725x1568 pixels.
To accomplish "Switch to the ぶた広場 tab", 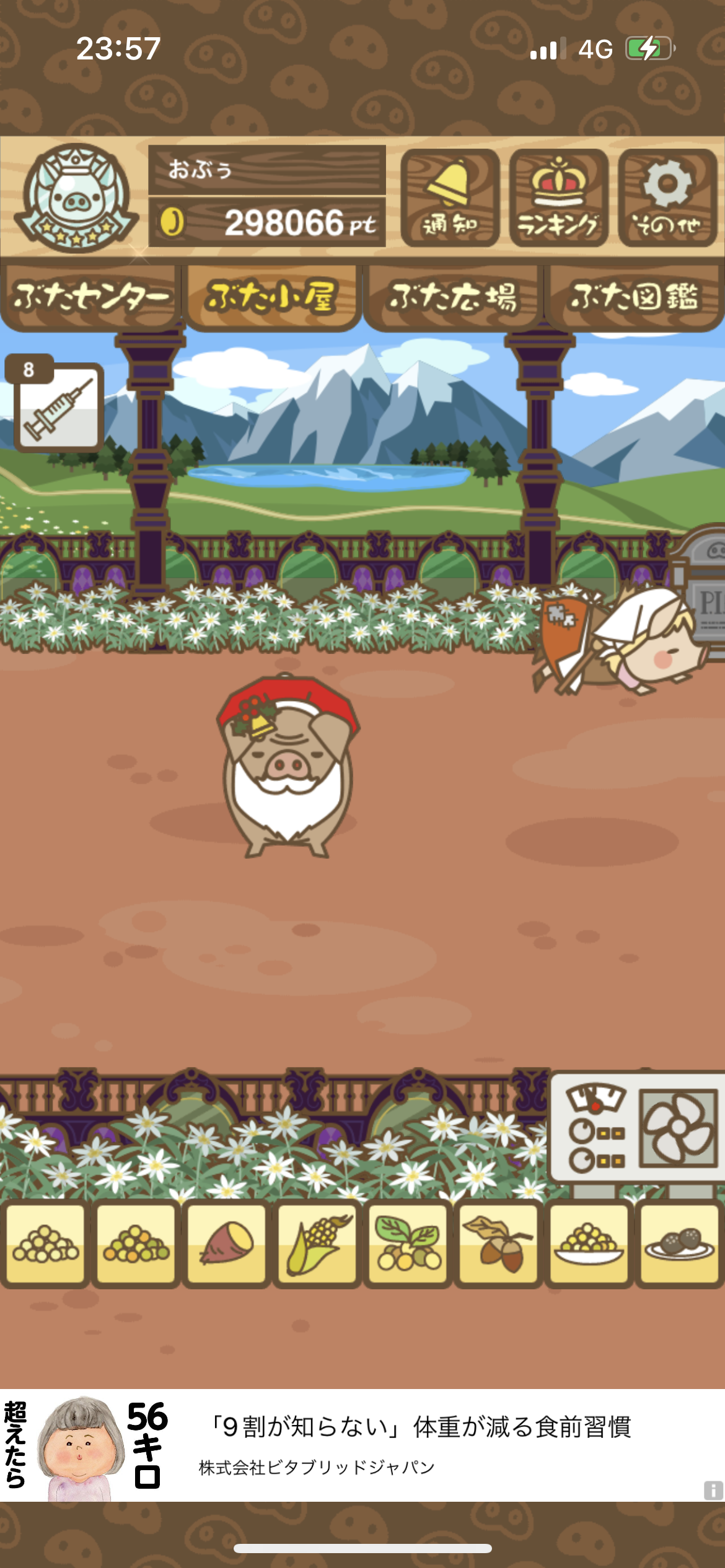I will point(452,297).
